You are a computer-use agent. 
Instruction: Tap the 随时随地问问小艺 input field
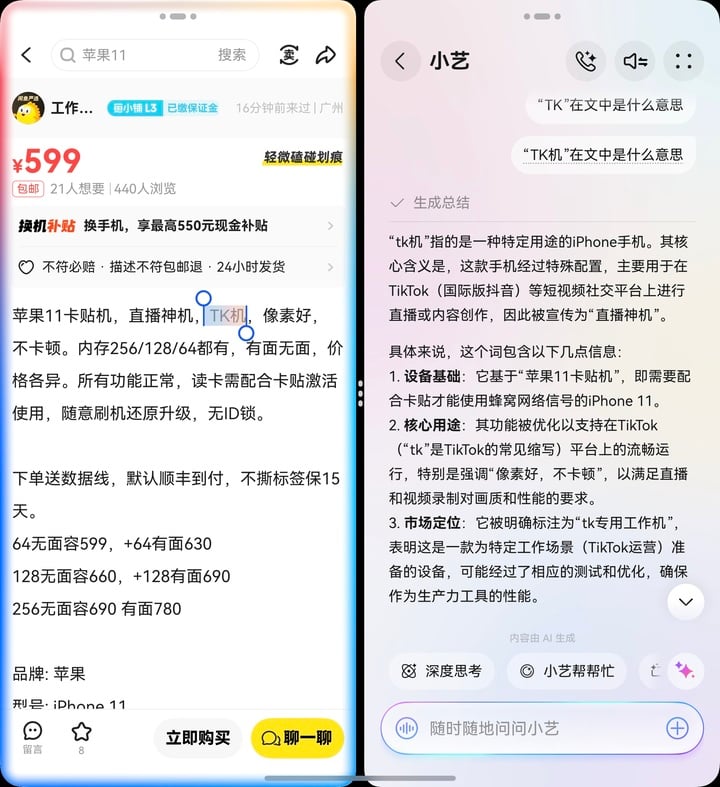tap(530, 728)
